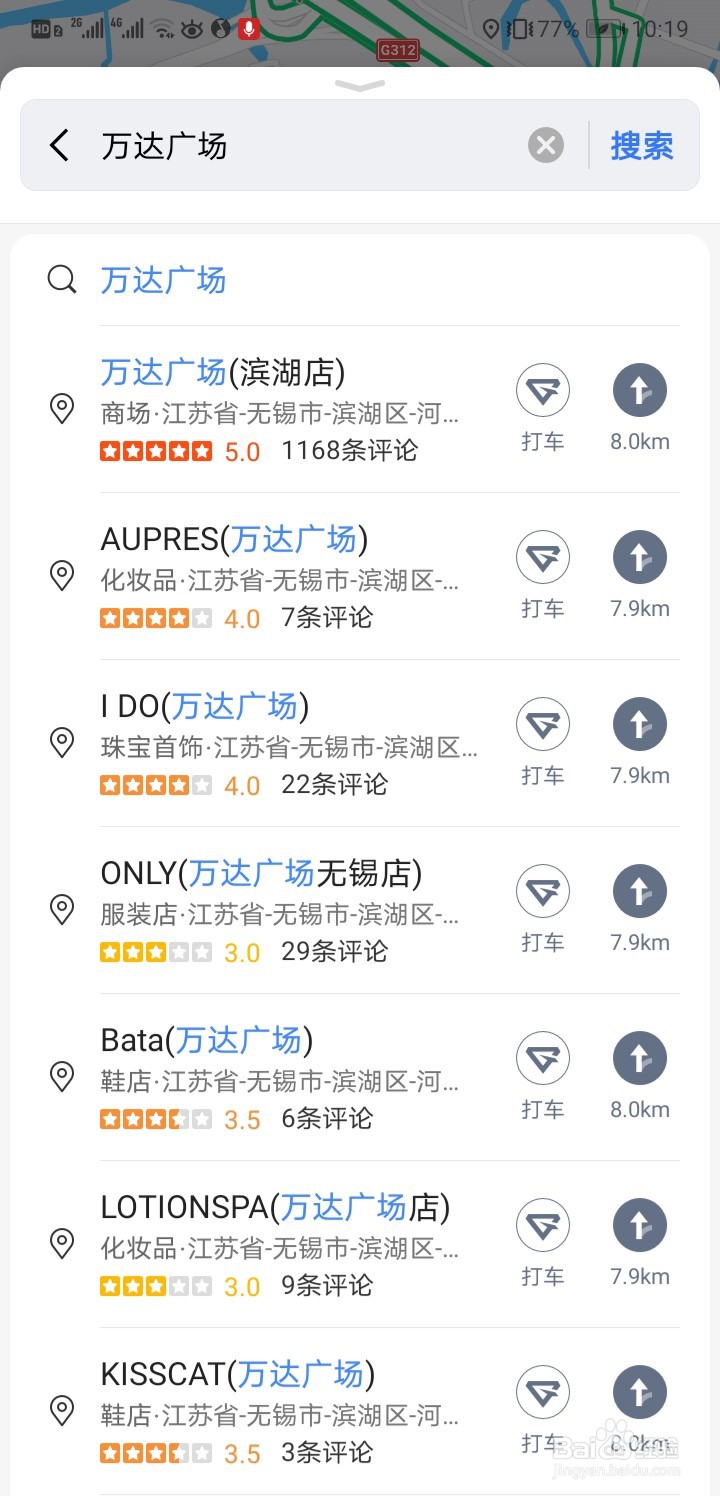This screenshot has width=720, height=1496.
Task: Collapse the panel with the top handle
Action: (x=360, y=85)
